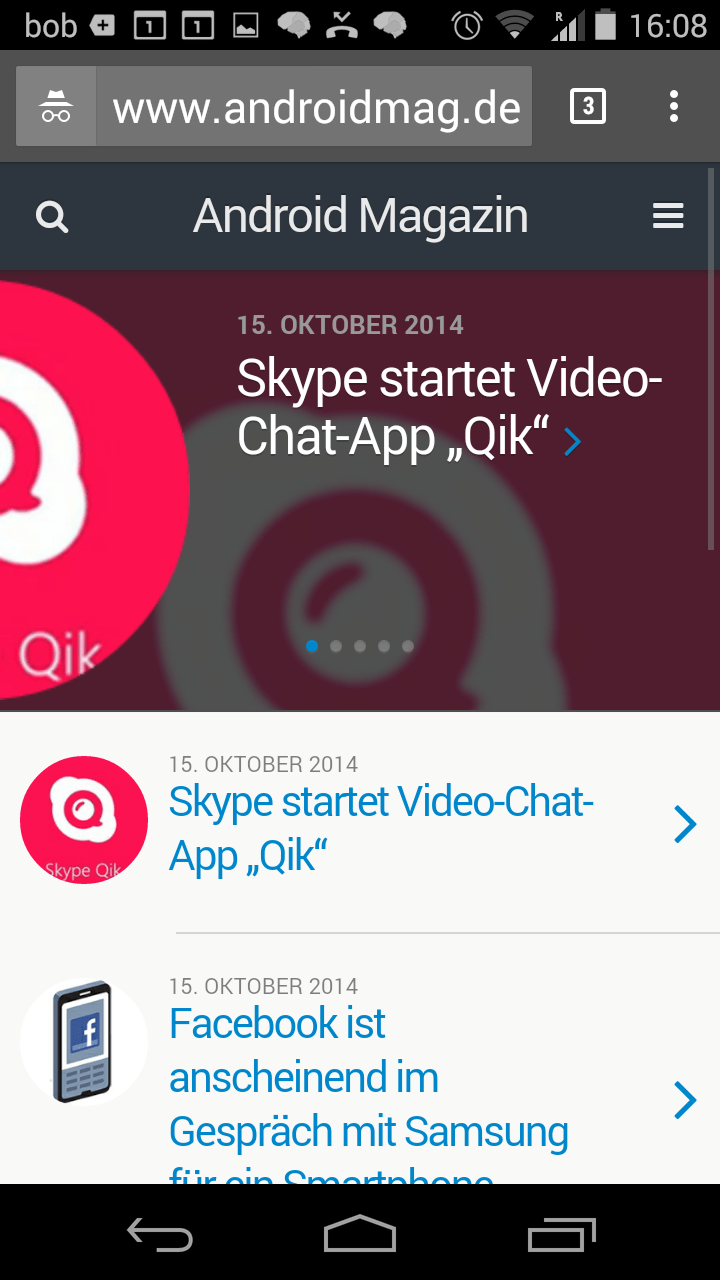Open the browser tab switcher showing 3
This screenshot has width=720, height=1280.
(588, 106)
